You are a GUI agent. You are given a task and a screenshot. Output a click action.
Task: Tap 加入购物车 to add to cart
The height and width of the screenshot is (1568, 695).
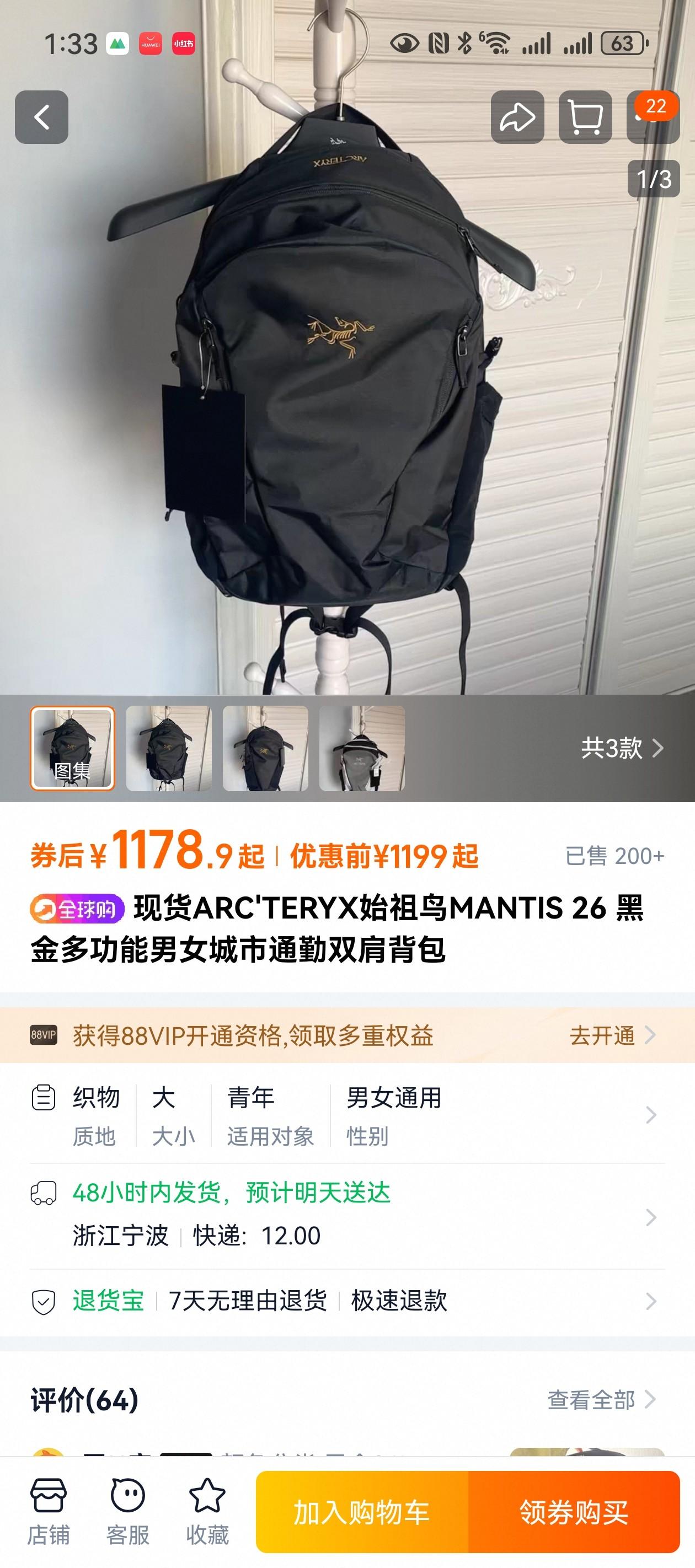click(x=362, y=1512)
